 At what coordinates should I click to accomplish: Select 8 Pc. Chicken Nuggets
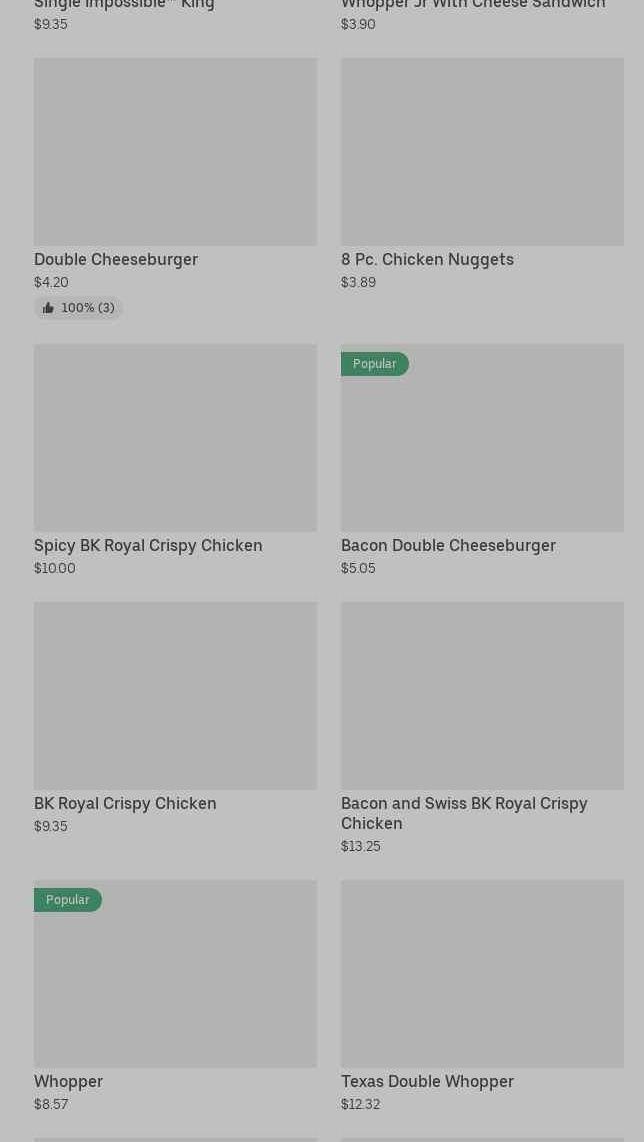(482, 175)
